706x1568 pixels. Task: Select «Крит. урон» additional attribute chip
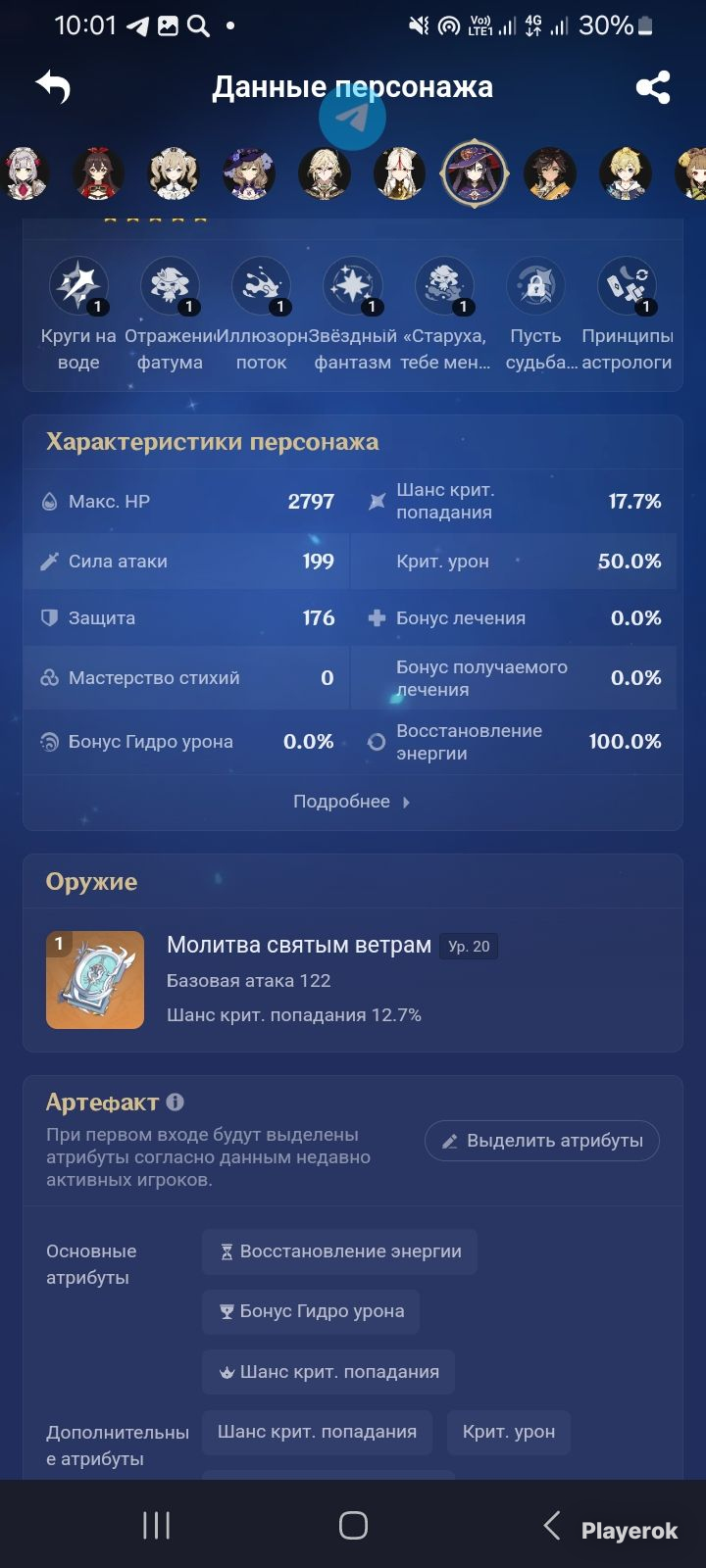click(509, 1432)
